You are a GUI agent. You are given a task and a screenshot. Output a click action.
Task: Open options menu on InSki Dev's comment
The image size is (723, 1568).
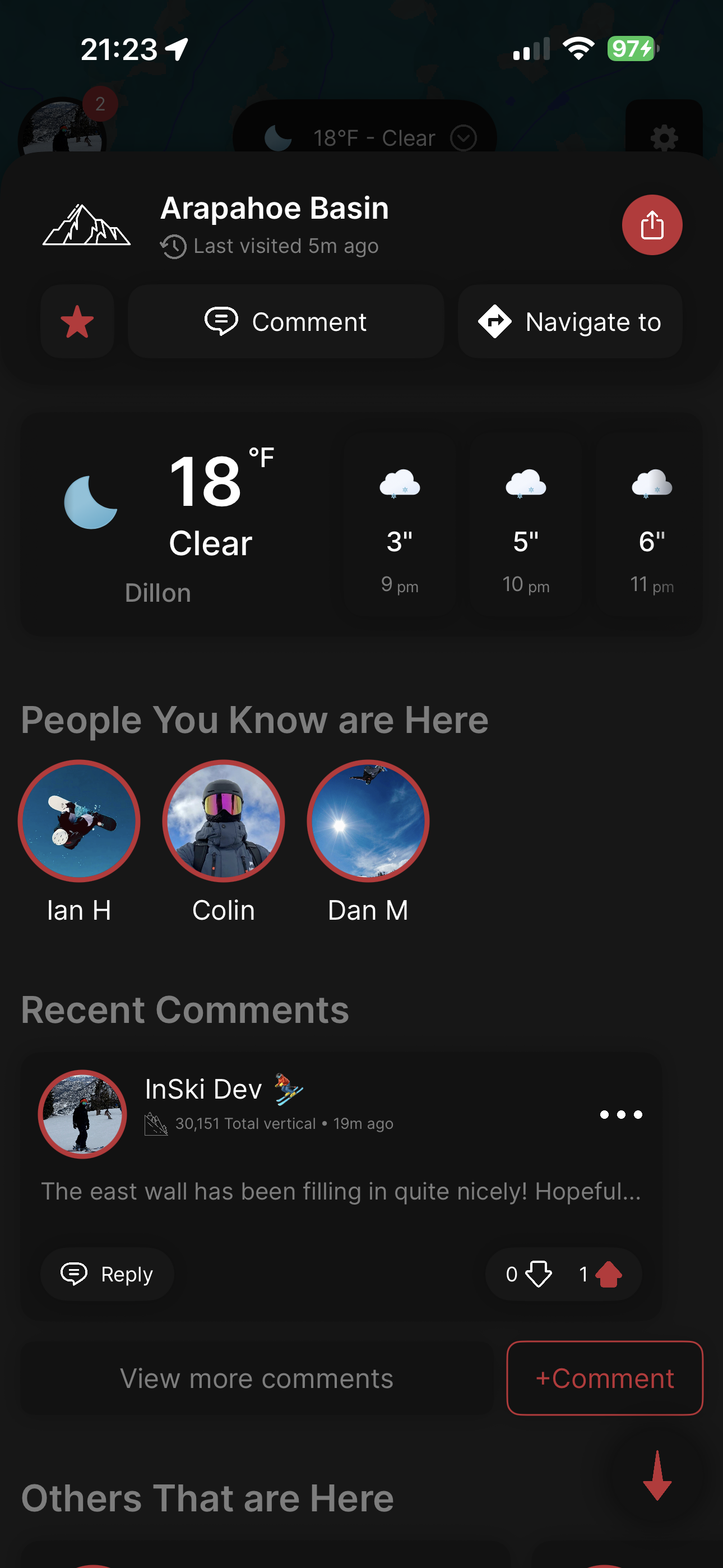(x=620, y=1114)
